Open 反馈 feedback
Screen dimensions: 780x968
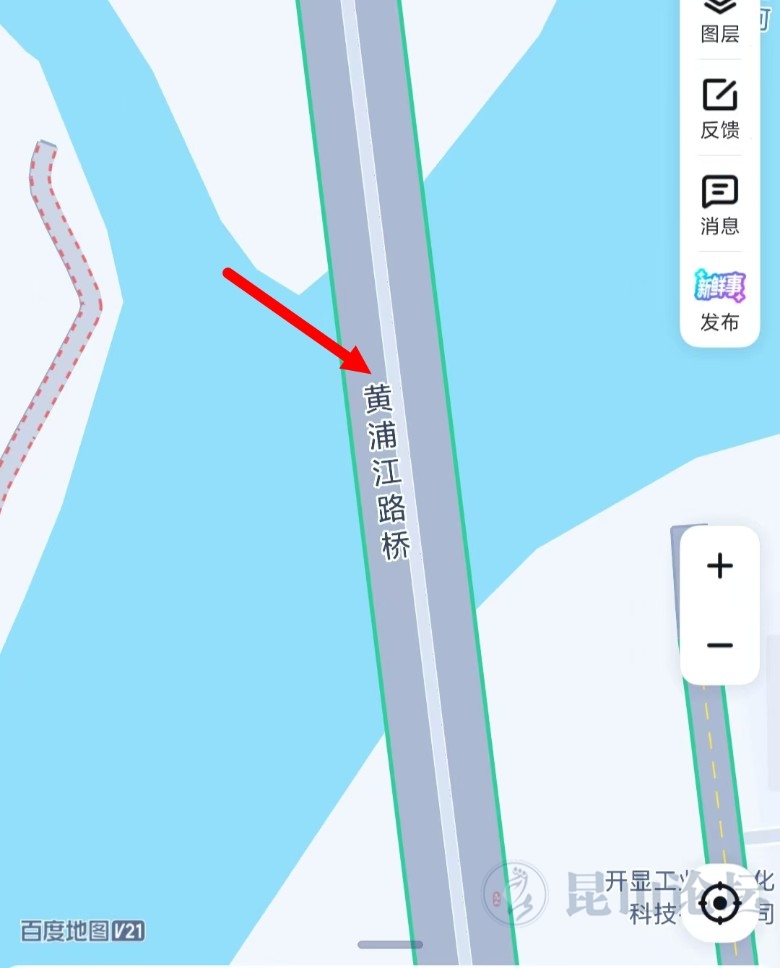pos(720,108)
